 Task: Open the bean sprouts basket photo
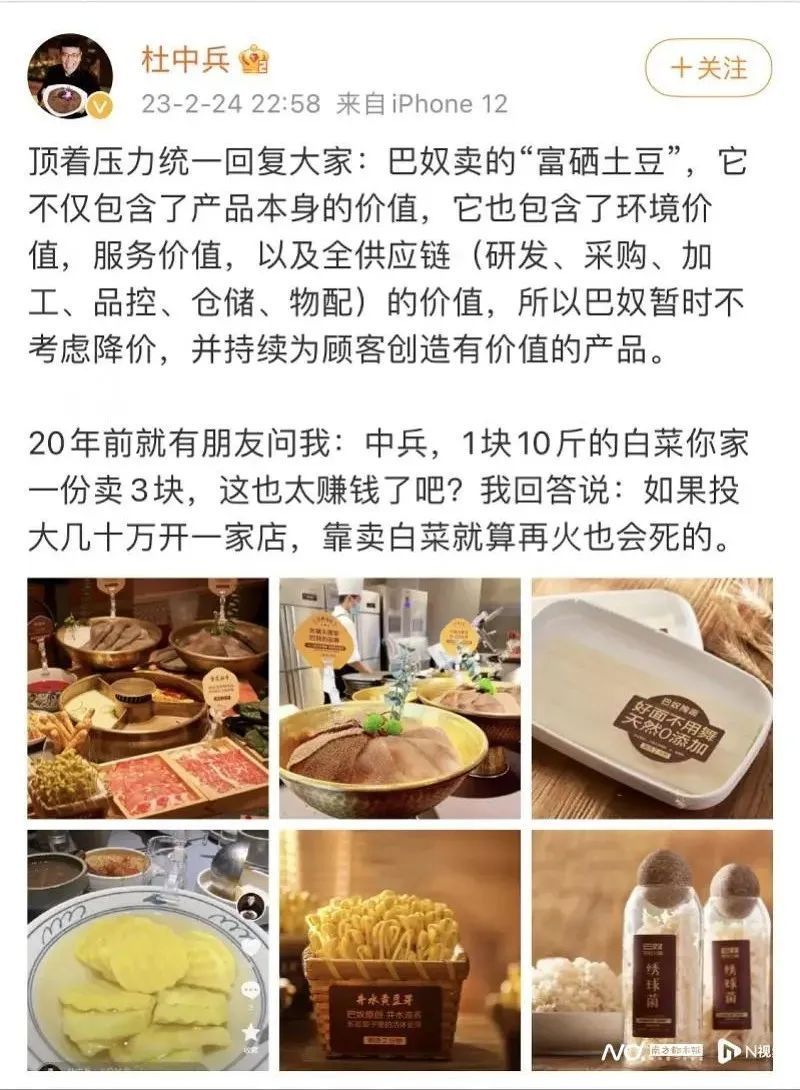(x=400, y=950)
